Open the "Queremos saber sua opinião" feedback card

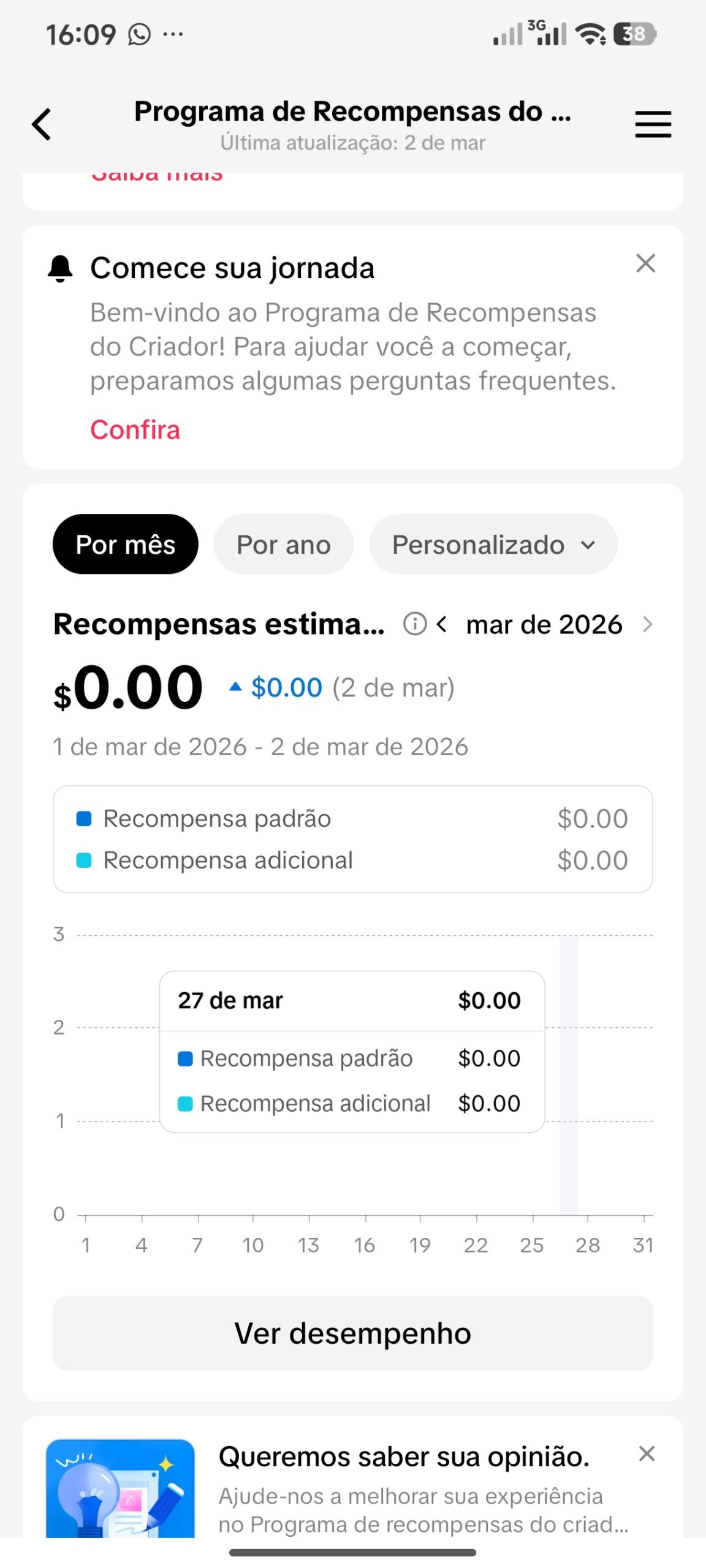coord(404,1488)
